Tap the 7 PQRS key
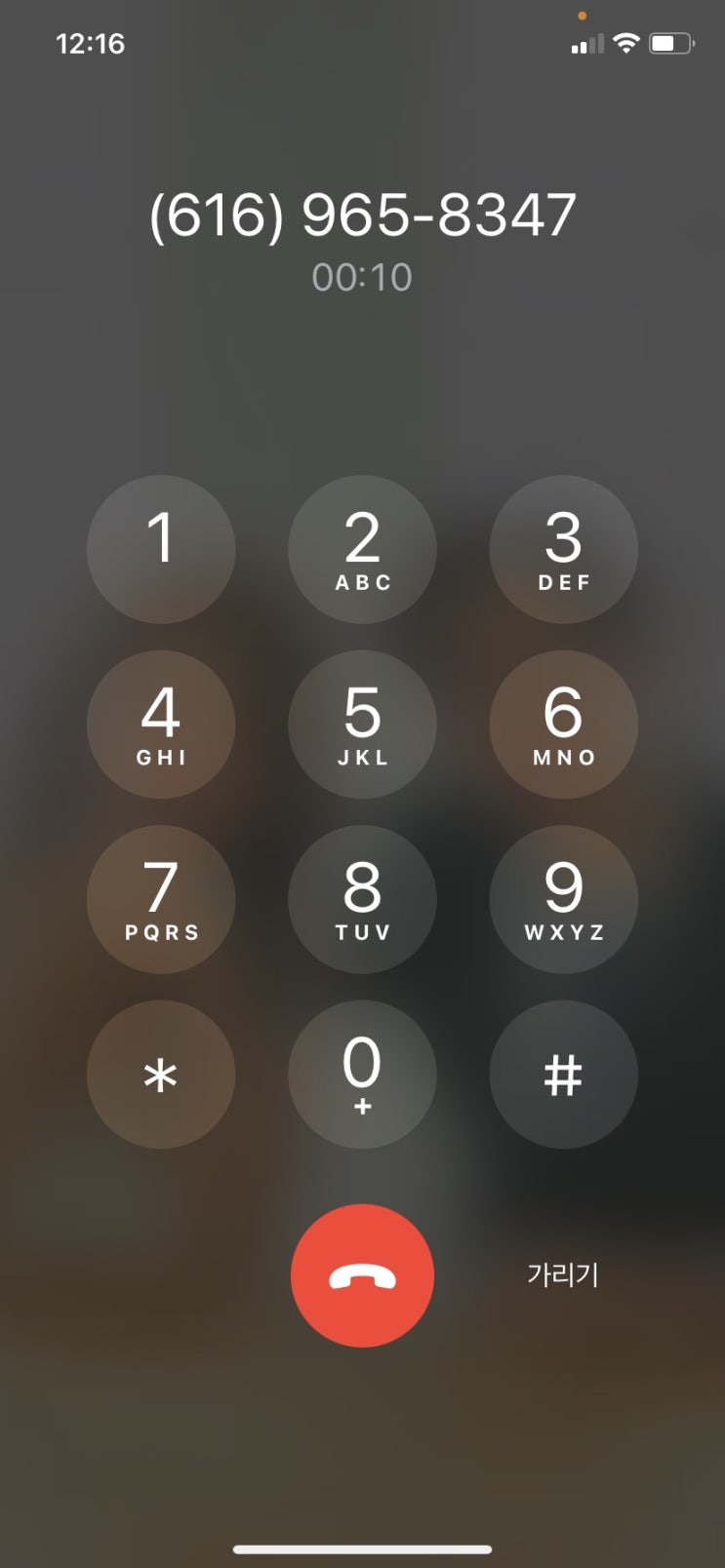This screenshot has width=725, height=1568. pyautogui.click(x=161, y=899)
